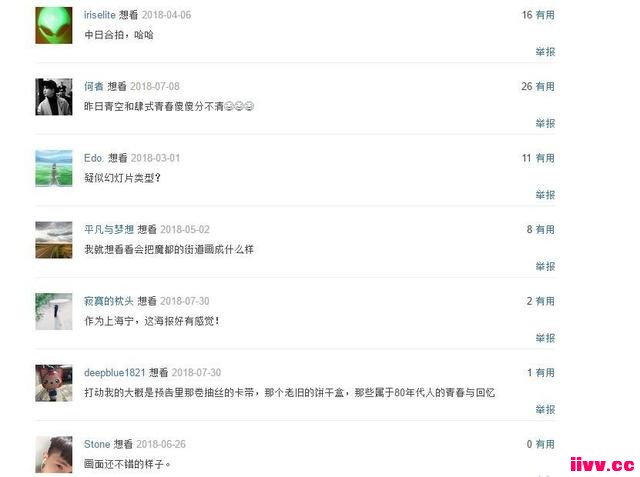Viewport: 640px width, 477px height.
Task: Report iriselite's comment
Action: (x=545, y=52)
